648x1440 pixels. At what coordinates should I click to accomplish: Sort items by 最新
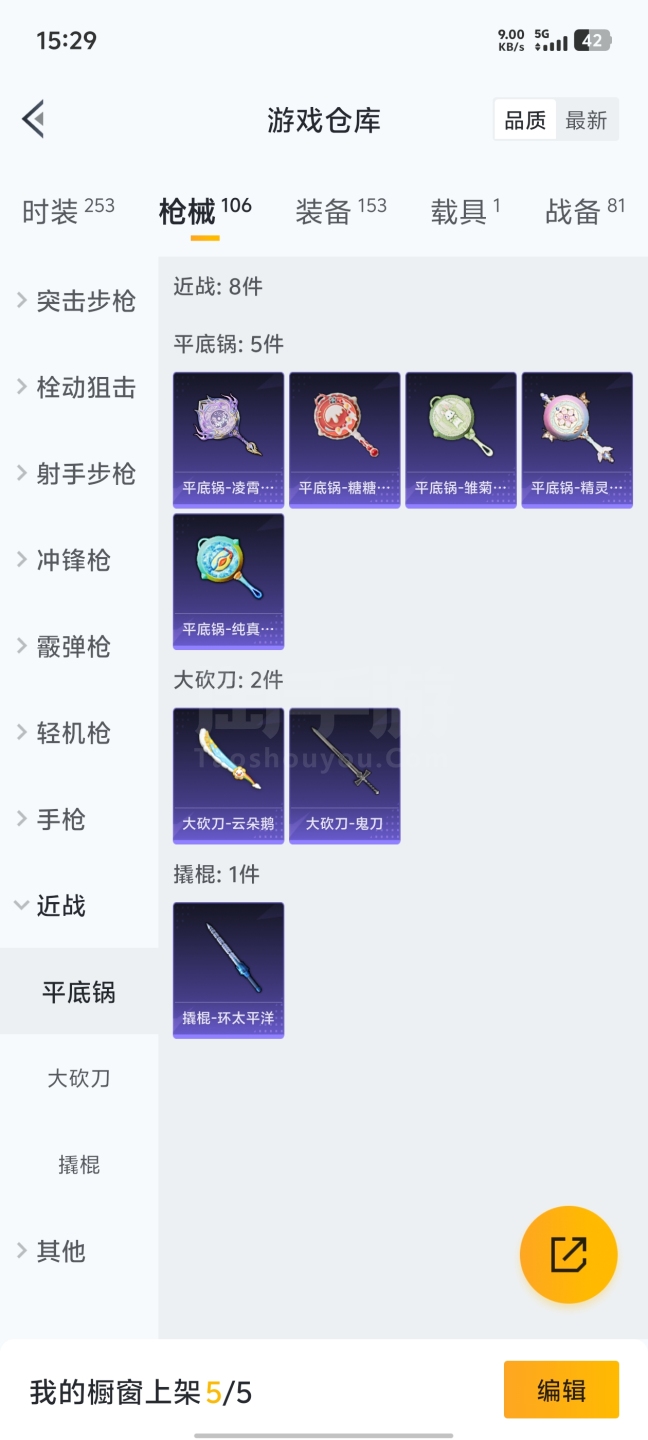click(x=586, y=120)
